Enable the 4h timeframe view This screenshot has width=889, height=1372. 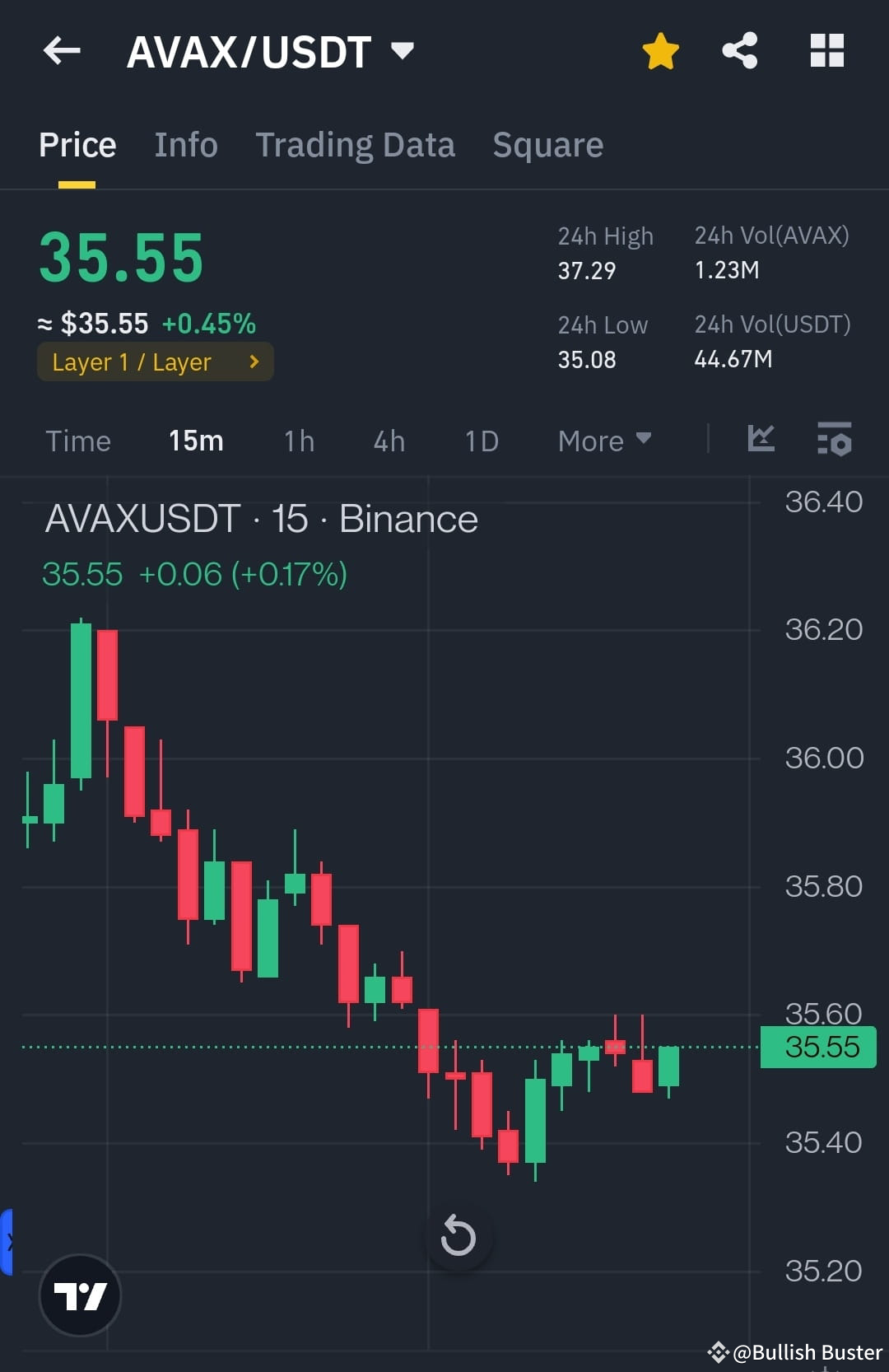[x=388, y=441]
